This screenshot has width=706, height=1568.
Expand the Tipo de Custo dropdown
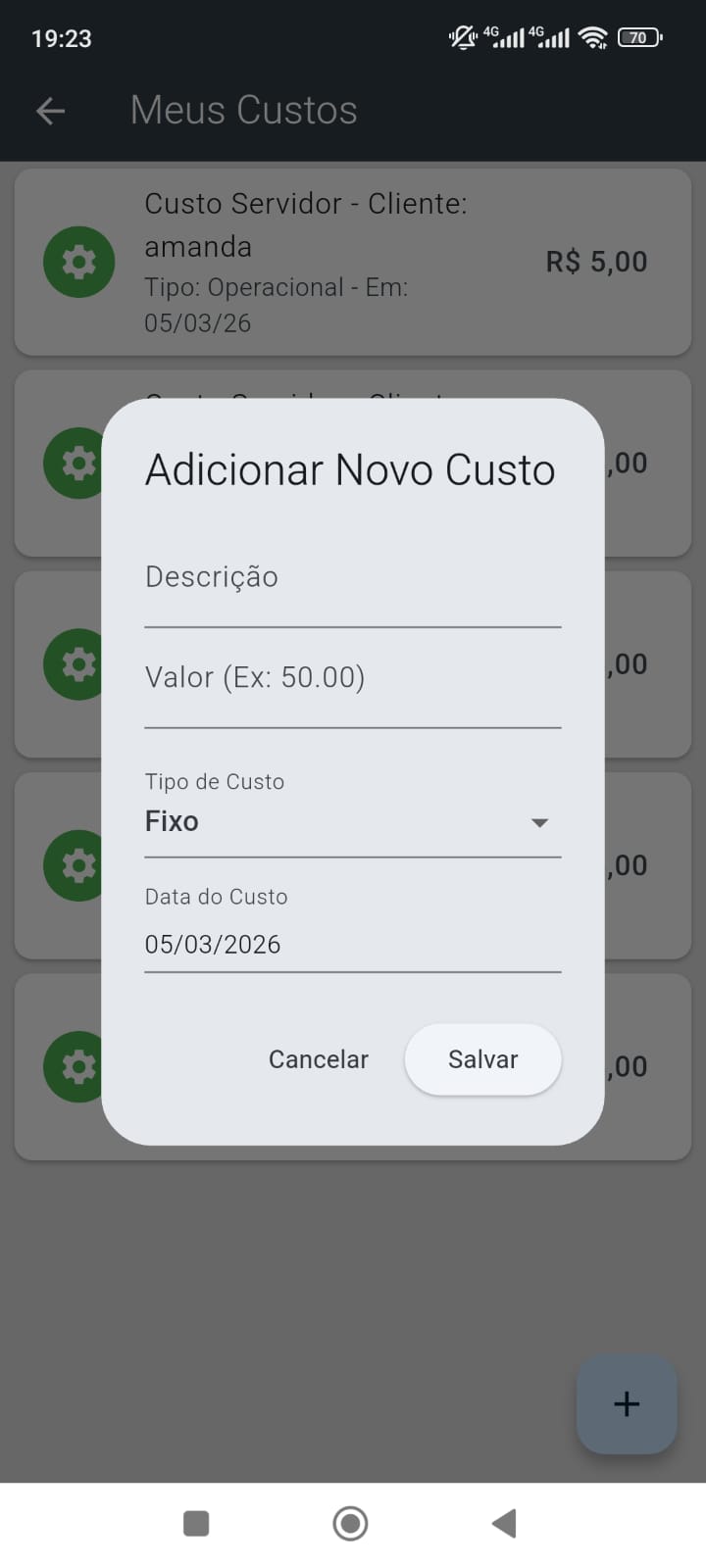pyautogui.click(x=352, y=821)
